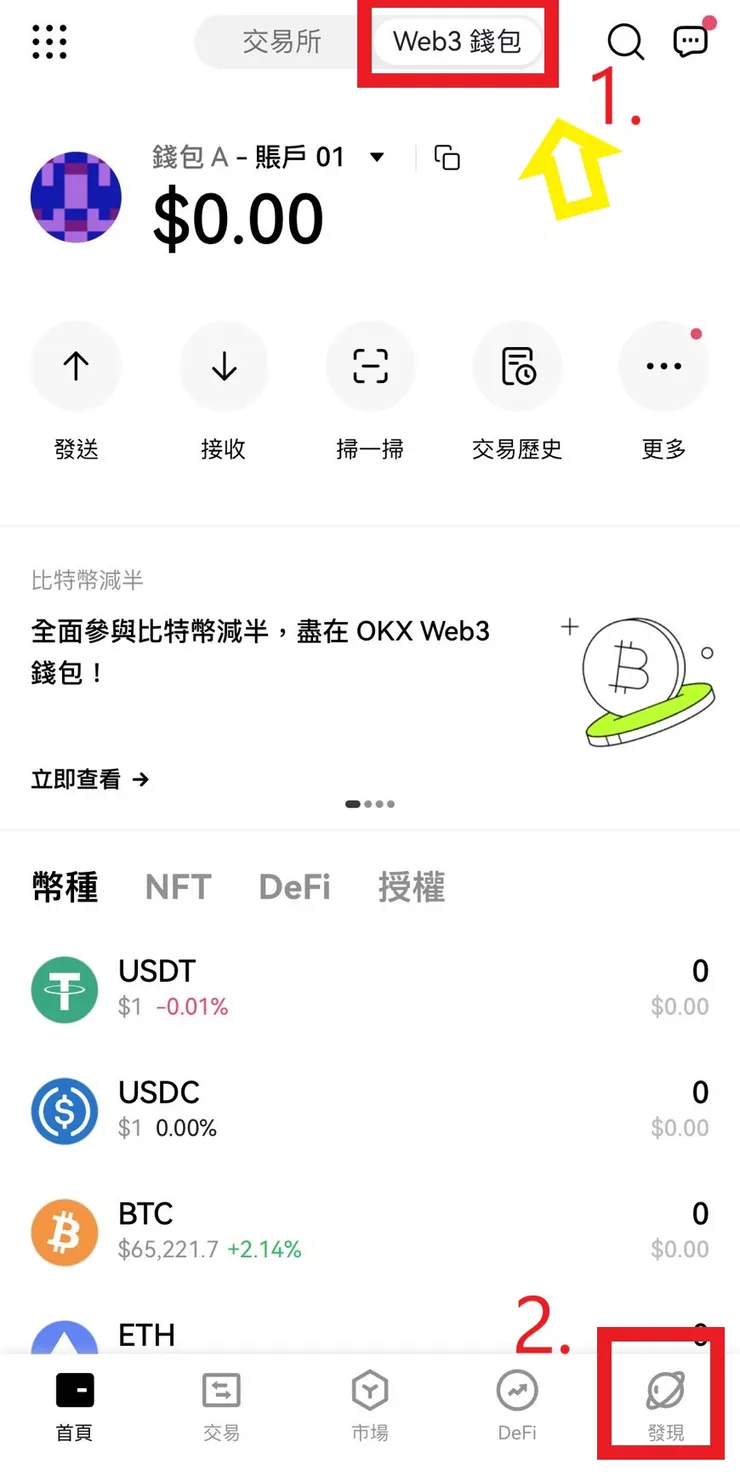Select the BTC token row
740x1476 pixels.
370,1228
